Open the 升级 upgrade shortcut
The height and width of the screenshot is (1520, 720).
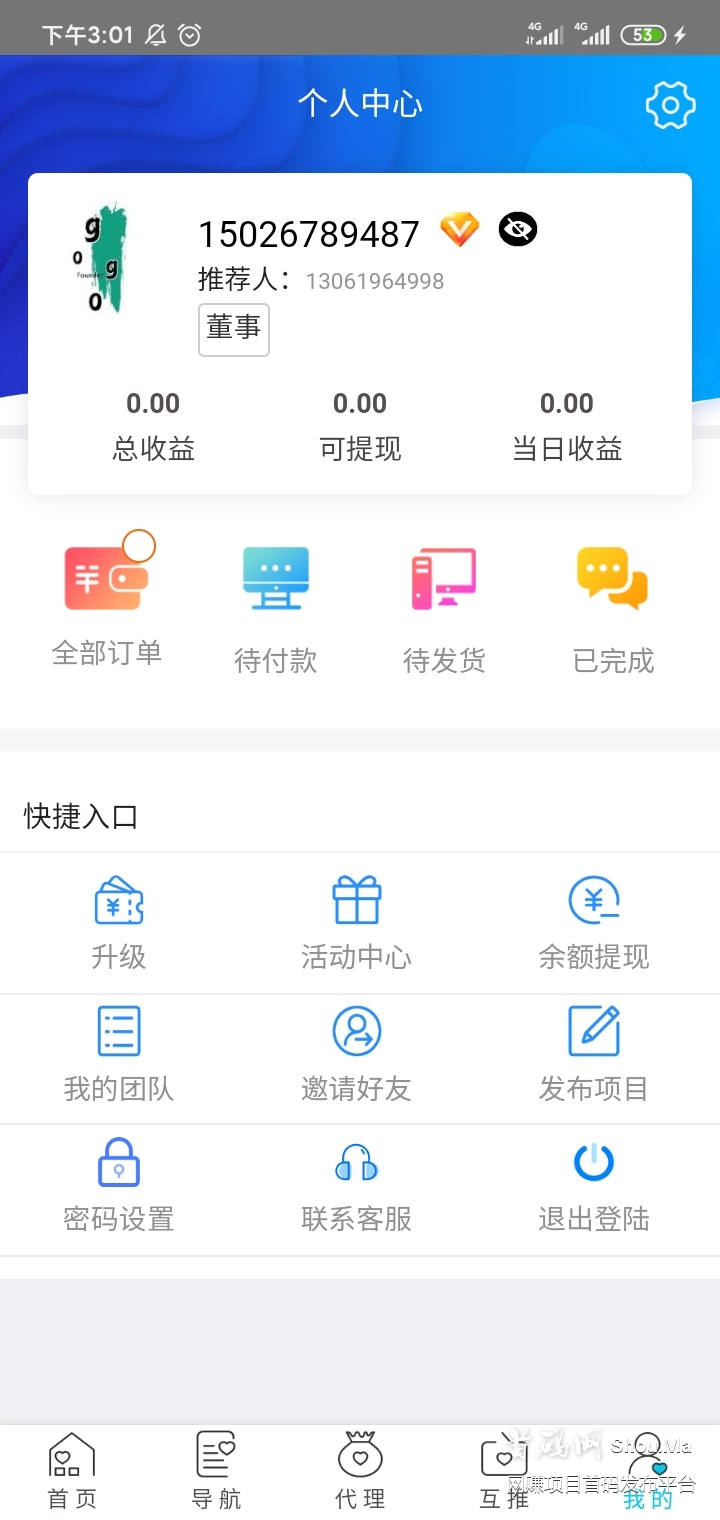pyautogui.click(x=119, y=923)
